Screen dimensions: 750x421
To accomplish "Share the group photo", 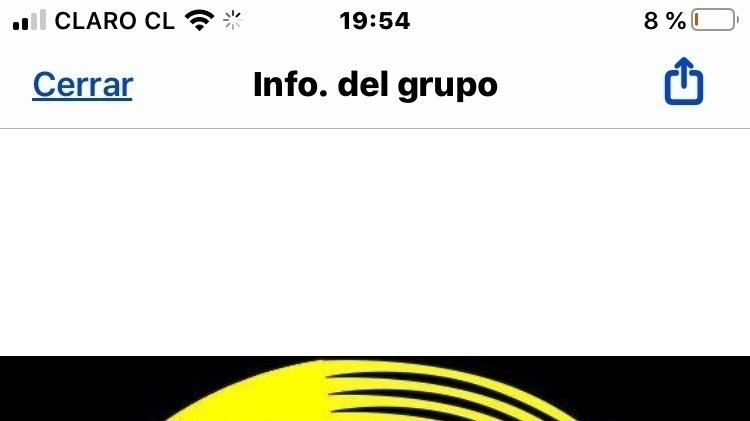I will [x=684, y=83].
